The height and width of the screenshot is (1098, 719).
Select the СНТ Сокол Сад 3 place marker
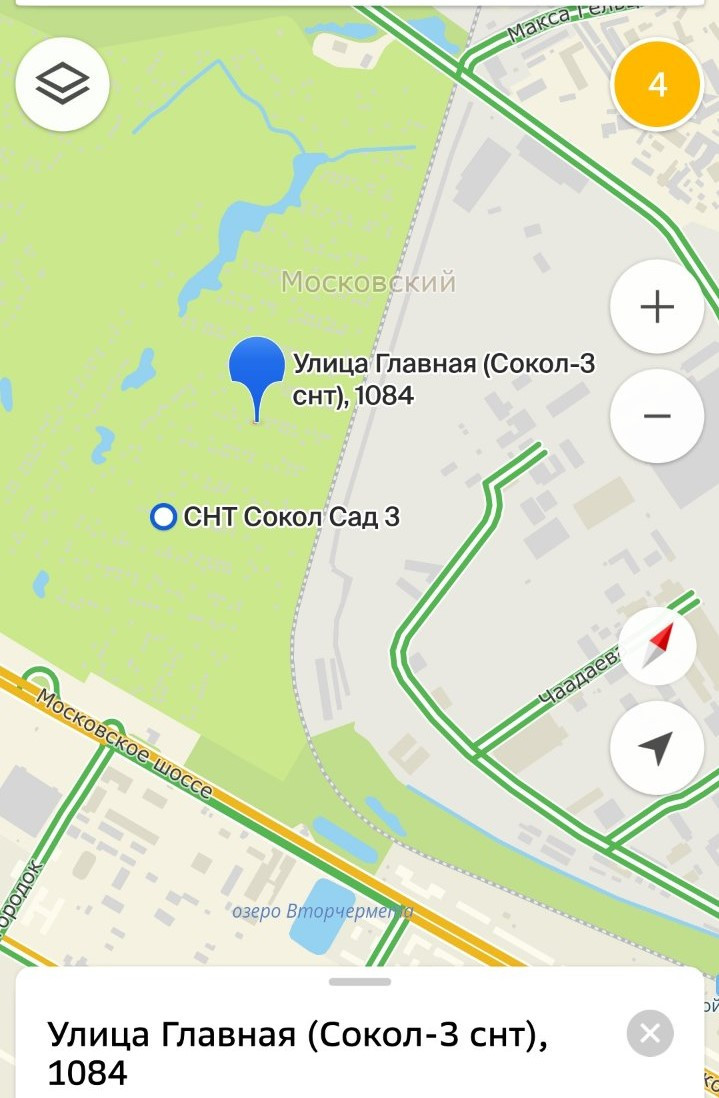point(162,517)
